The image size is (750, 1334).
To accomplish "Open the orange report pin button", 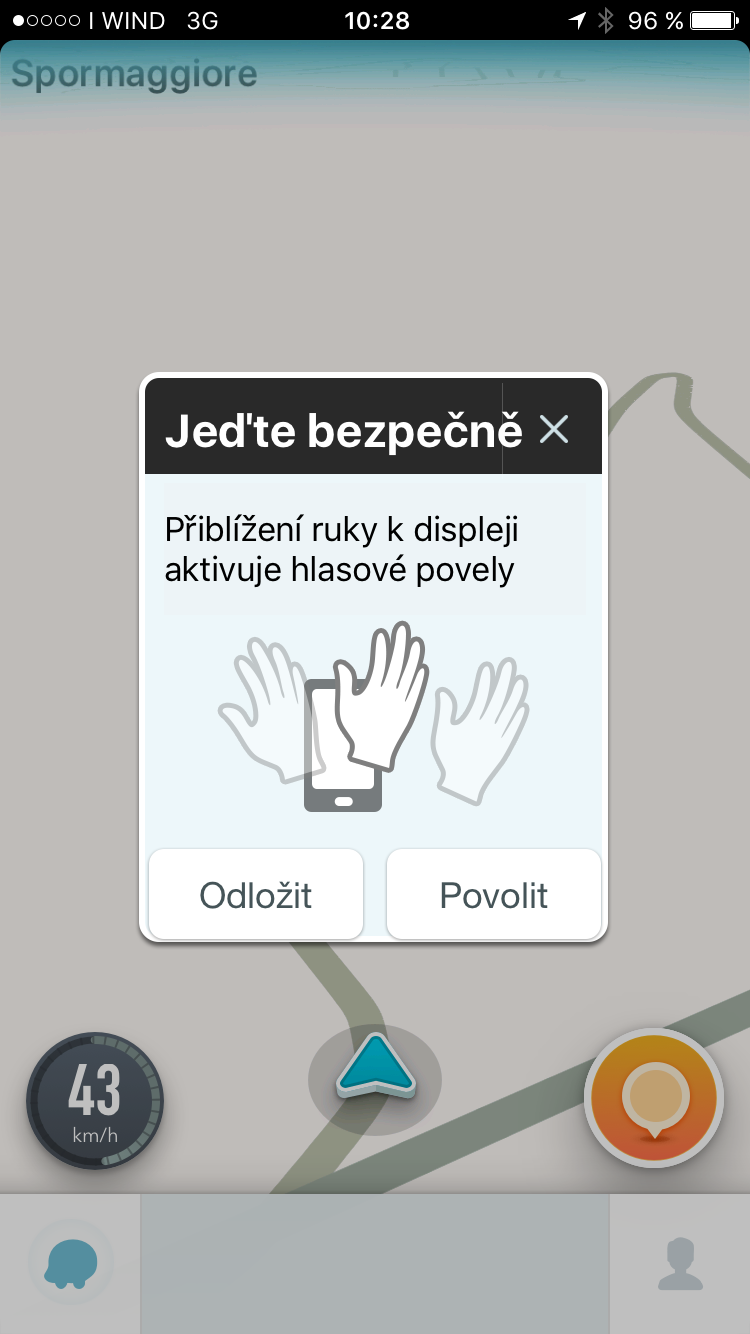I will pos(654,1098).
